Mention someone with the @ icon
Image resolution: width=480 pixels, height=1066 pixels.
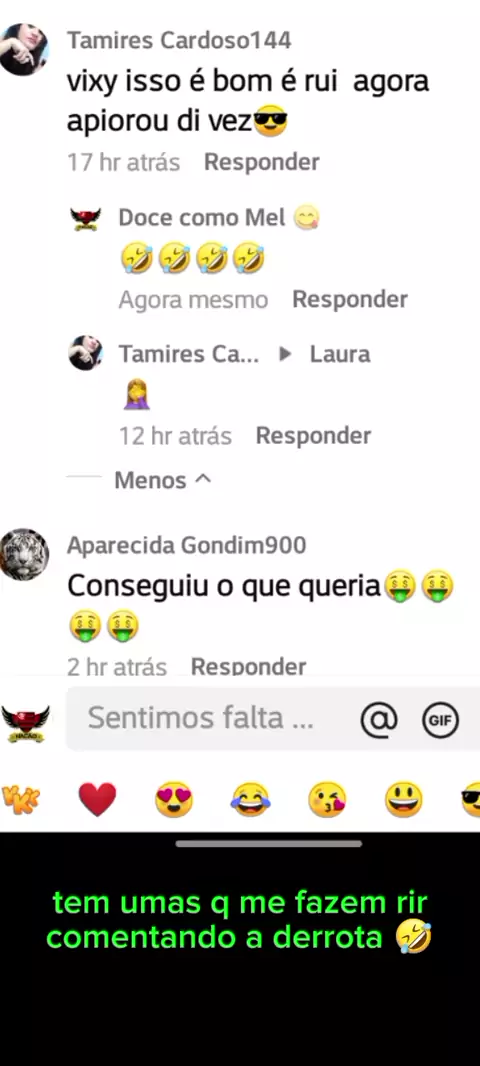click(379, 719)
